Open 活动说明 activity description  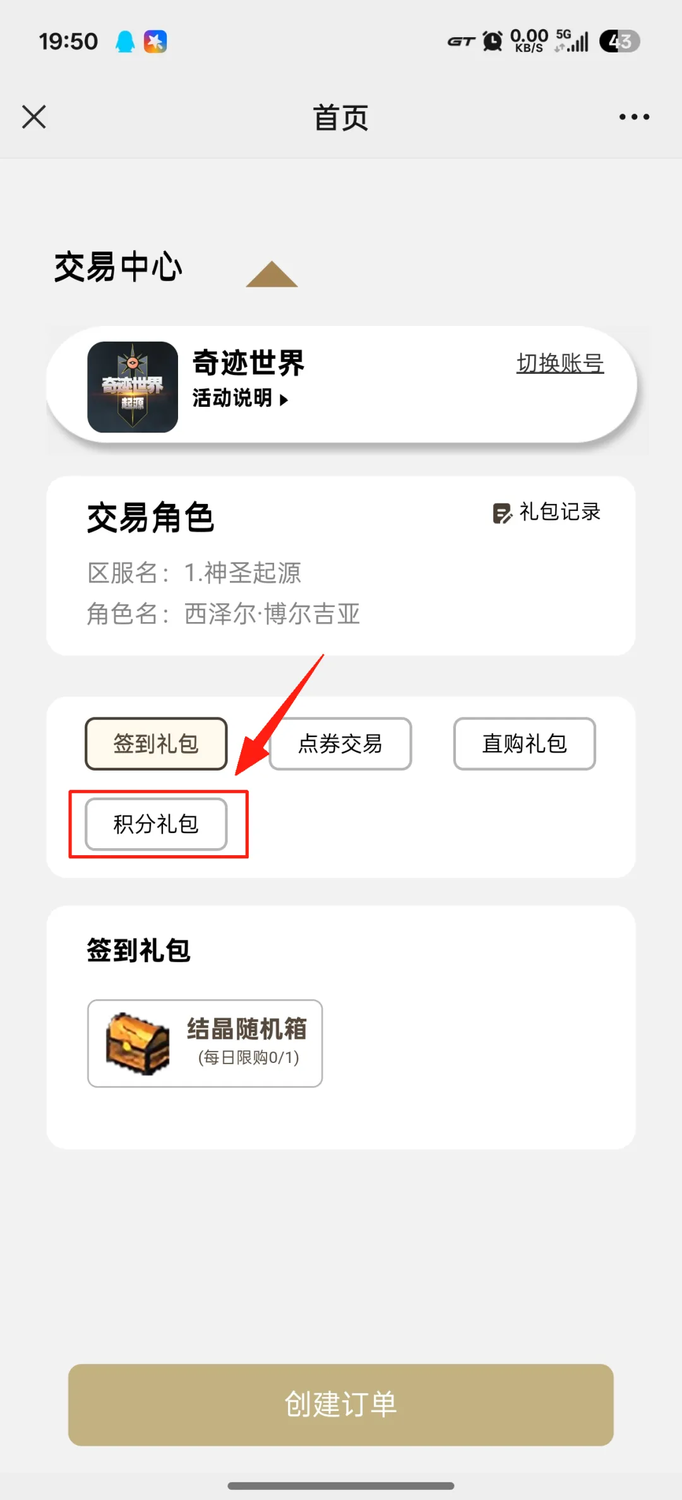[240, 398]
